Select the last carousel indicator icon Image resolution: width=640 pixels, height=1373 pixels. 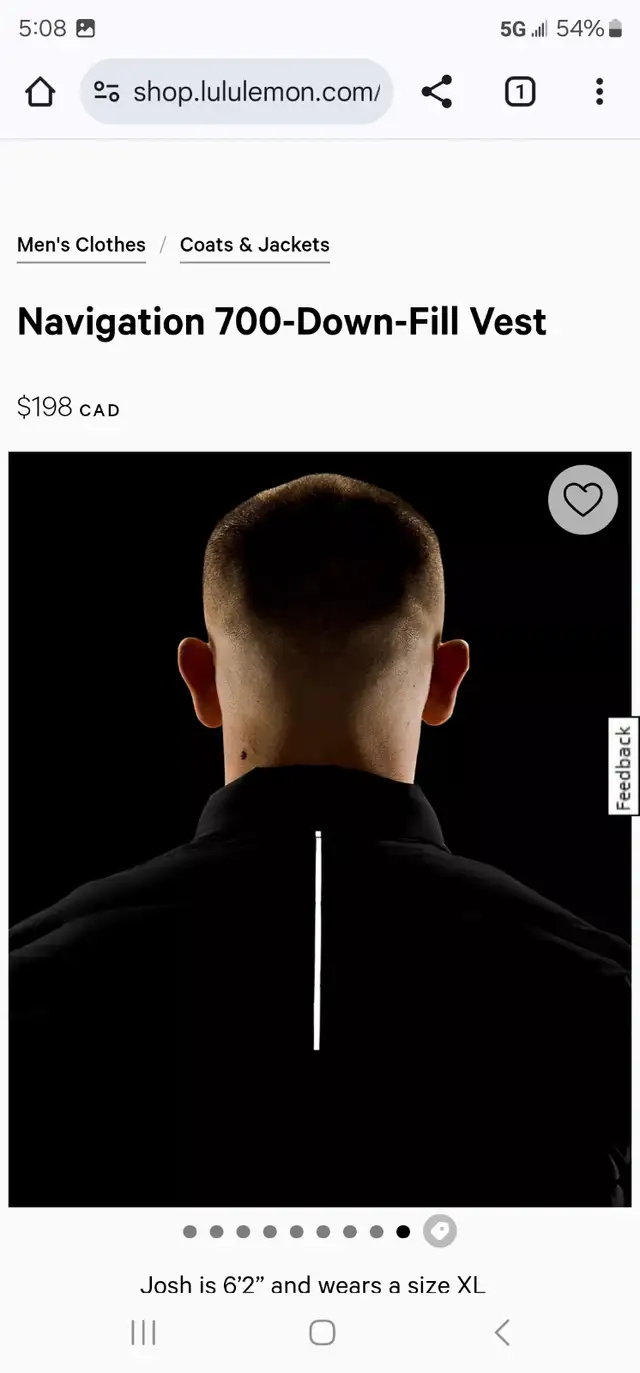[439, 1232]
